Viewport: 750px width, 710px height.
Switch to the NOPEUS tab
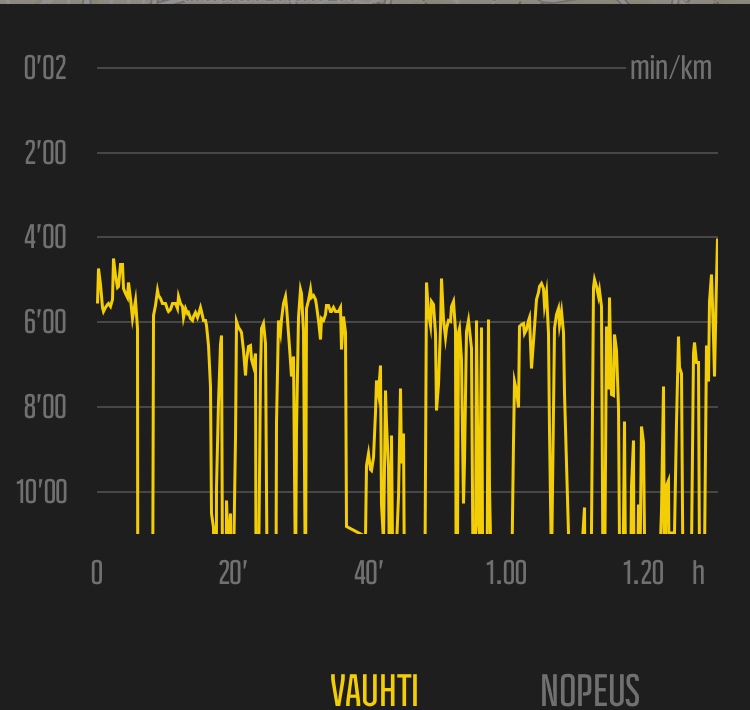(x=589, y=689)
